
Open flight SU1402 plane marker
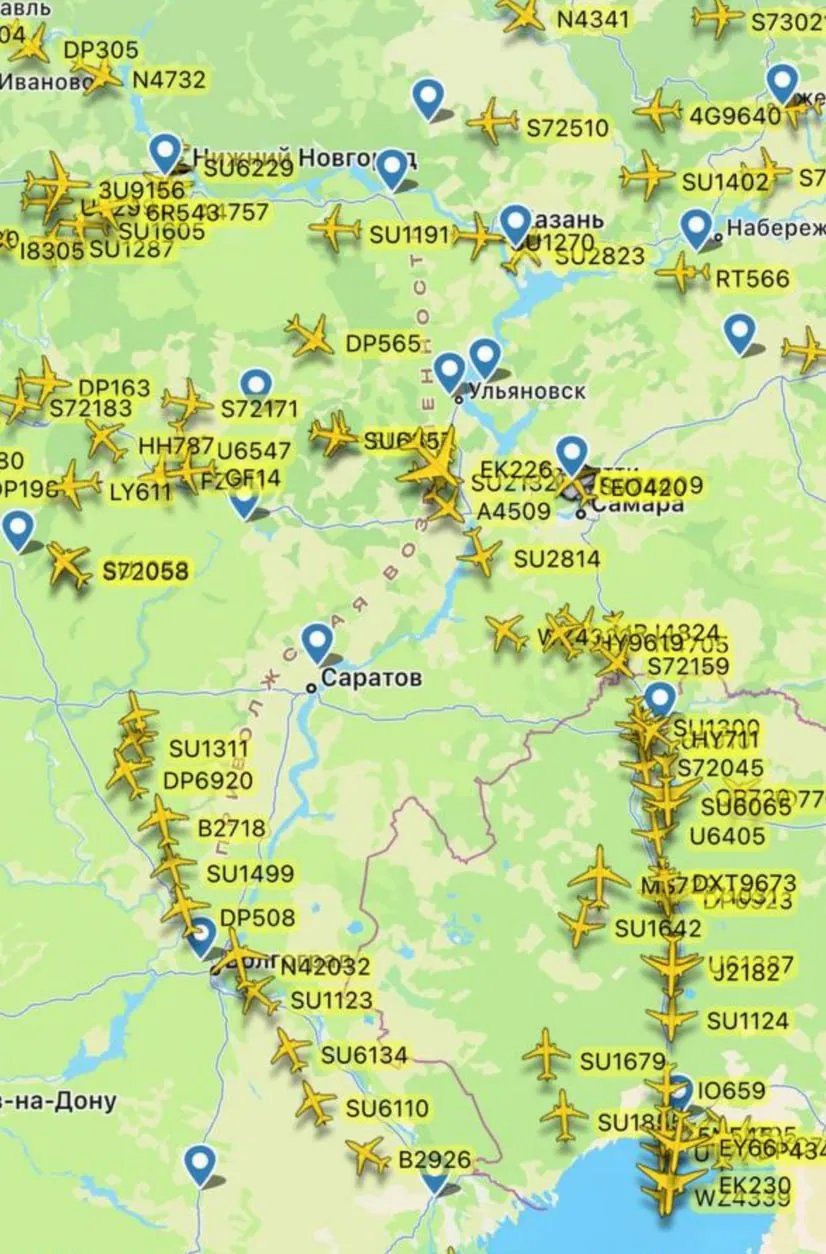[647, 175]
